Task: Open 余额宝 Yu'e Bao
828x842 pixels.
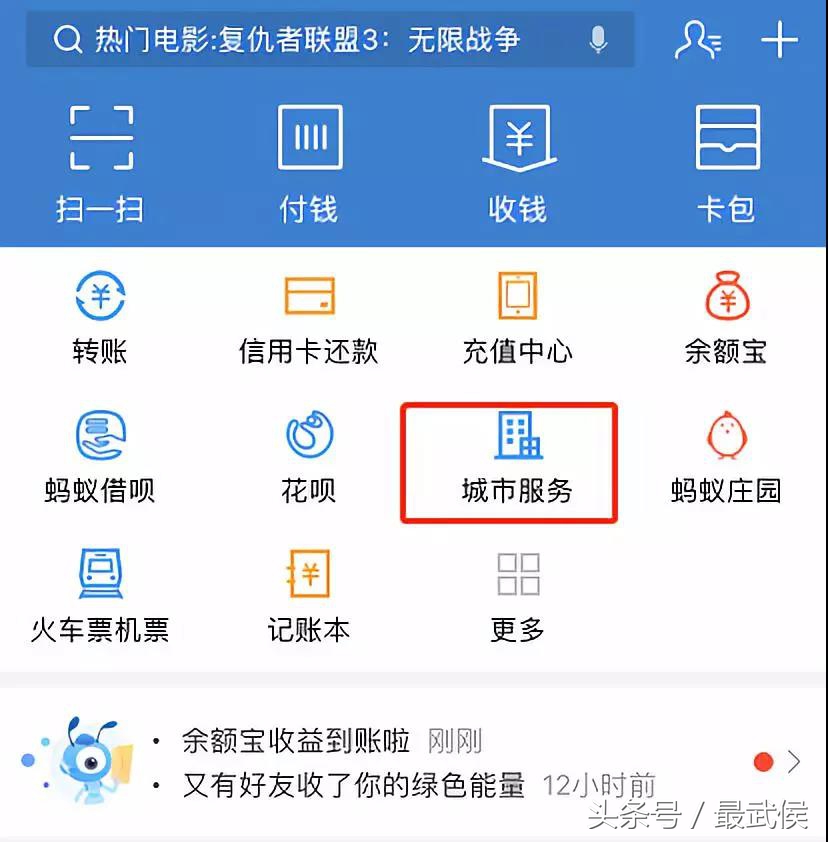Action: tap(727, 313)
